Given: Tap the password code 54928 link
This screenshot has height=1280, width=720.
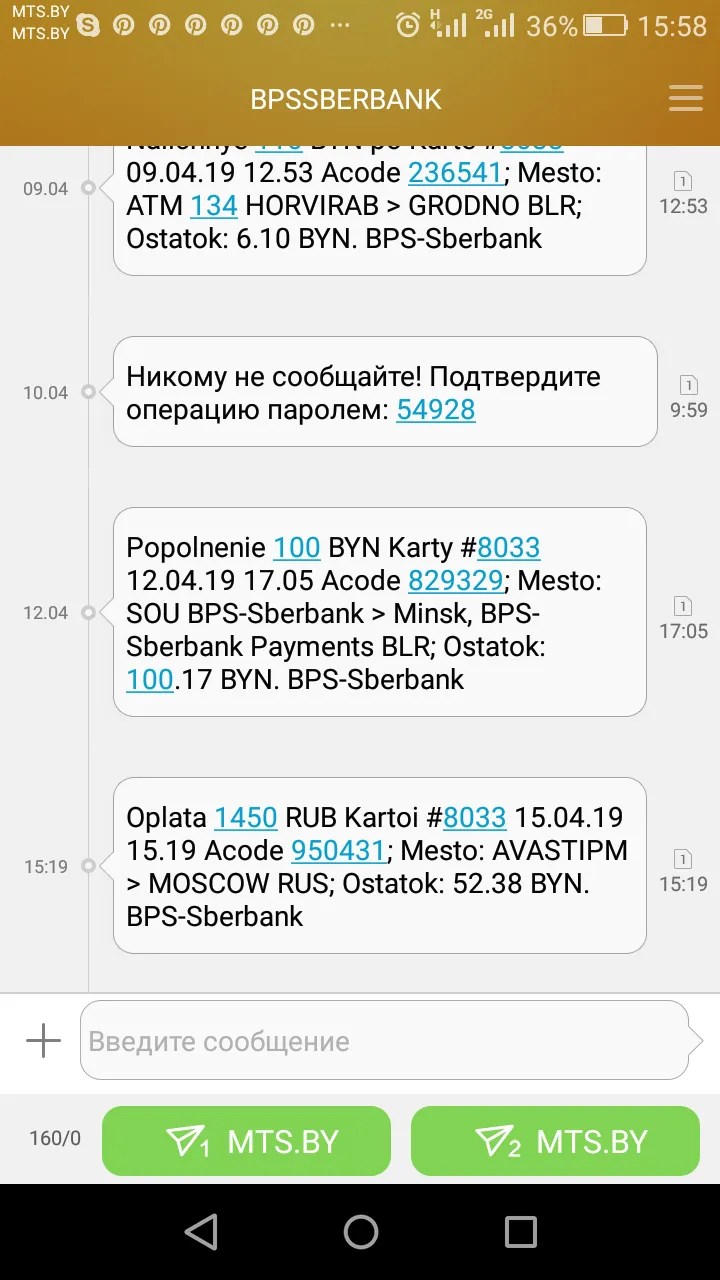Looking at the screenshot, I should coord(436,409).
